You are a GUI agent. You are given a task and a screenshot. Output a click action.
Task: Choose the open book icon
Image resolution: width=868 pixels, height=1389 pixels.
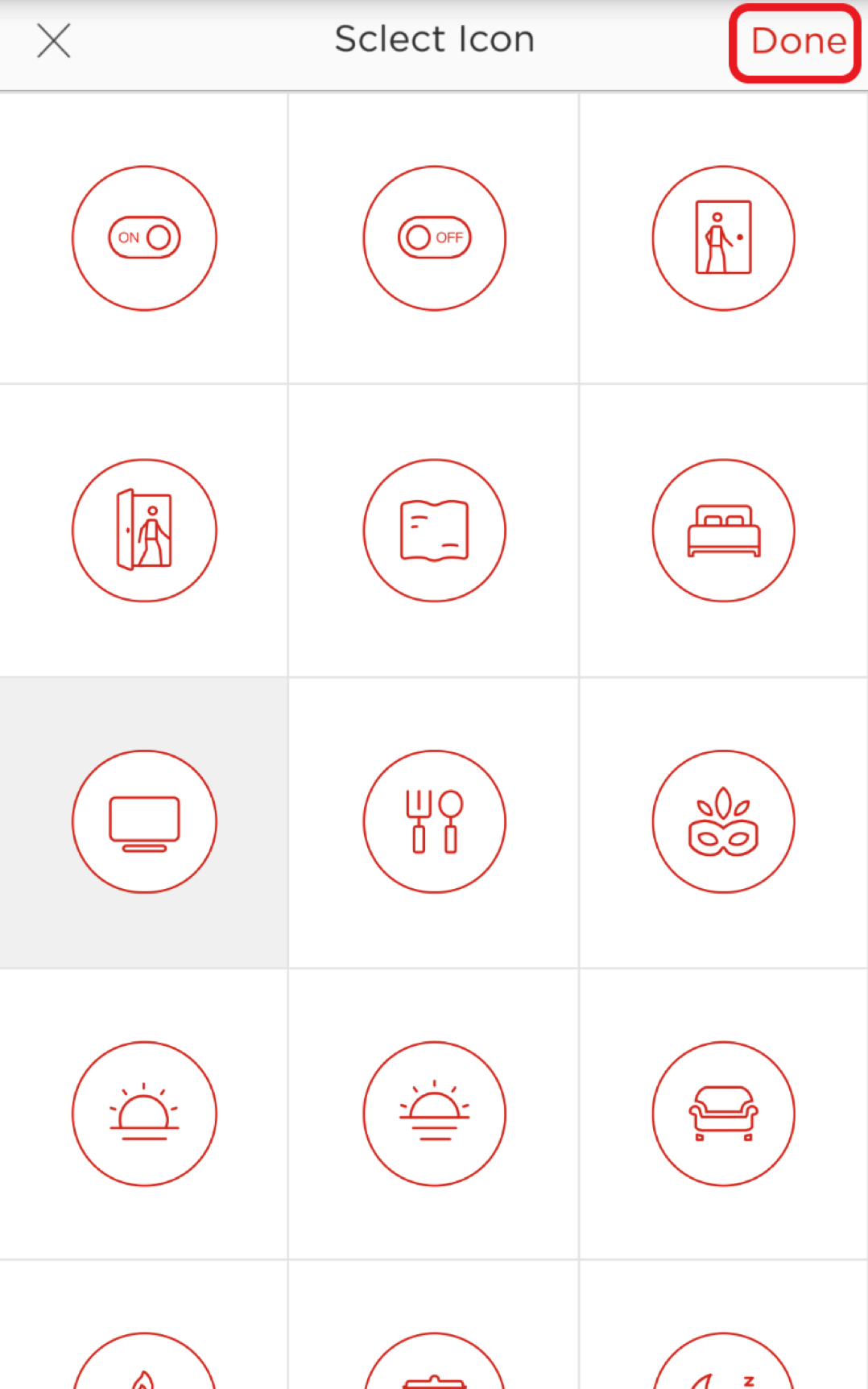pos(434,530)
